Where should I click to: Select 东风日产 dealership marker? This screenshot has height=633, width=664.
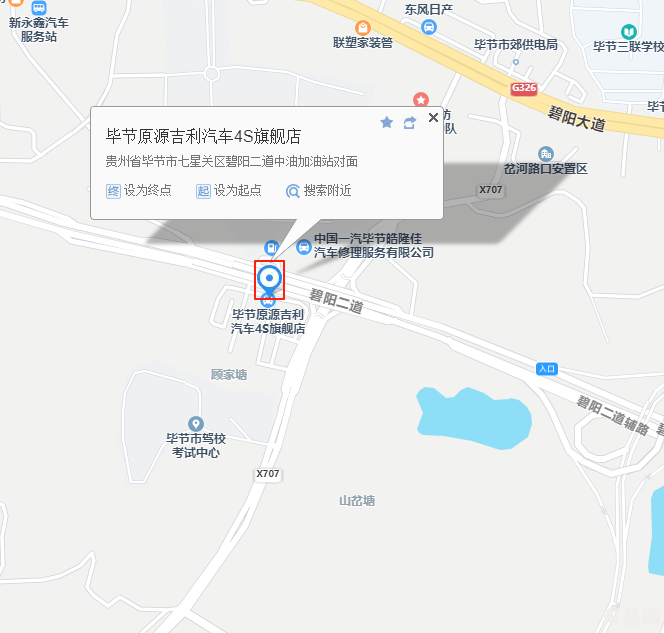(428, 26)
